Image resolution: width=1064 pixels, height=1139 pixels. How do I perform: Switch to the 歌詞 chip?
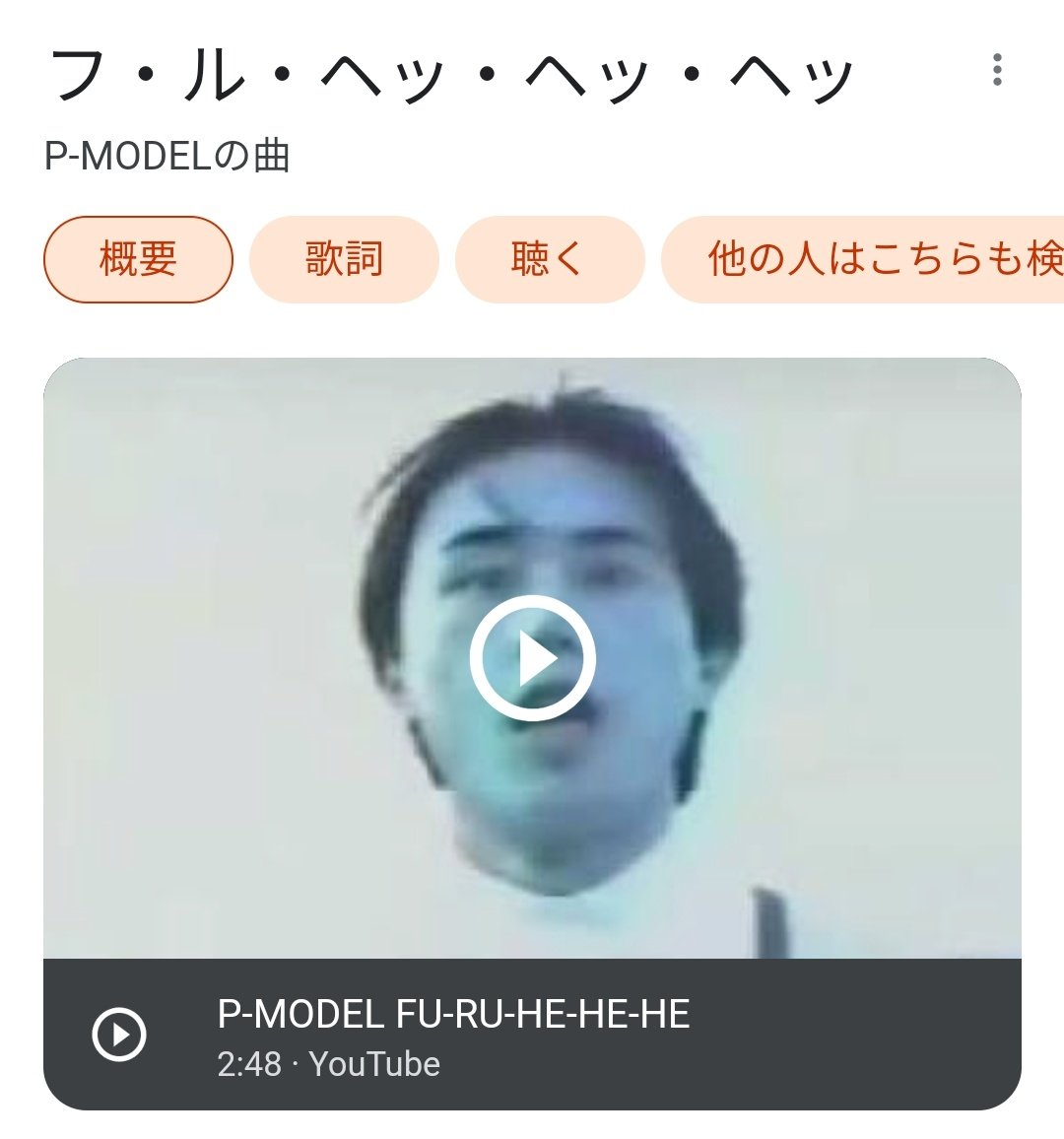(344, 259)
